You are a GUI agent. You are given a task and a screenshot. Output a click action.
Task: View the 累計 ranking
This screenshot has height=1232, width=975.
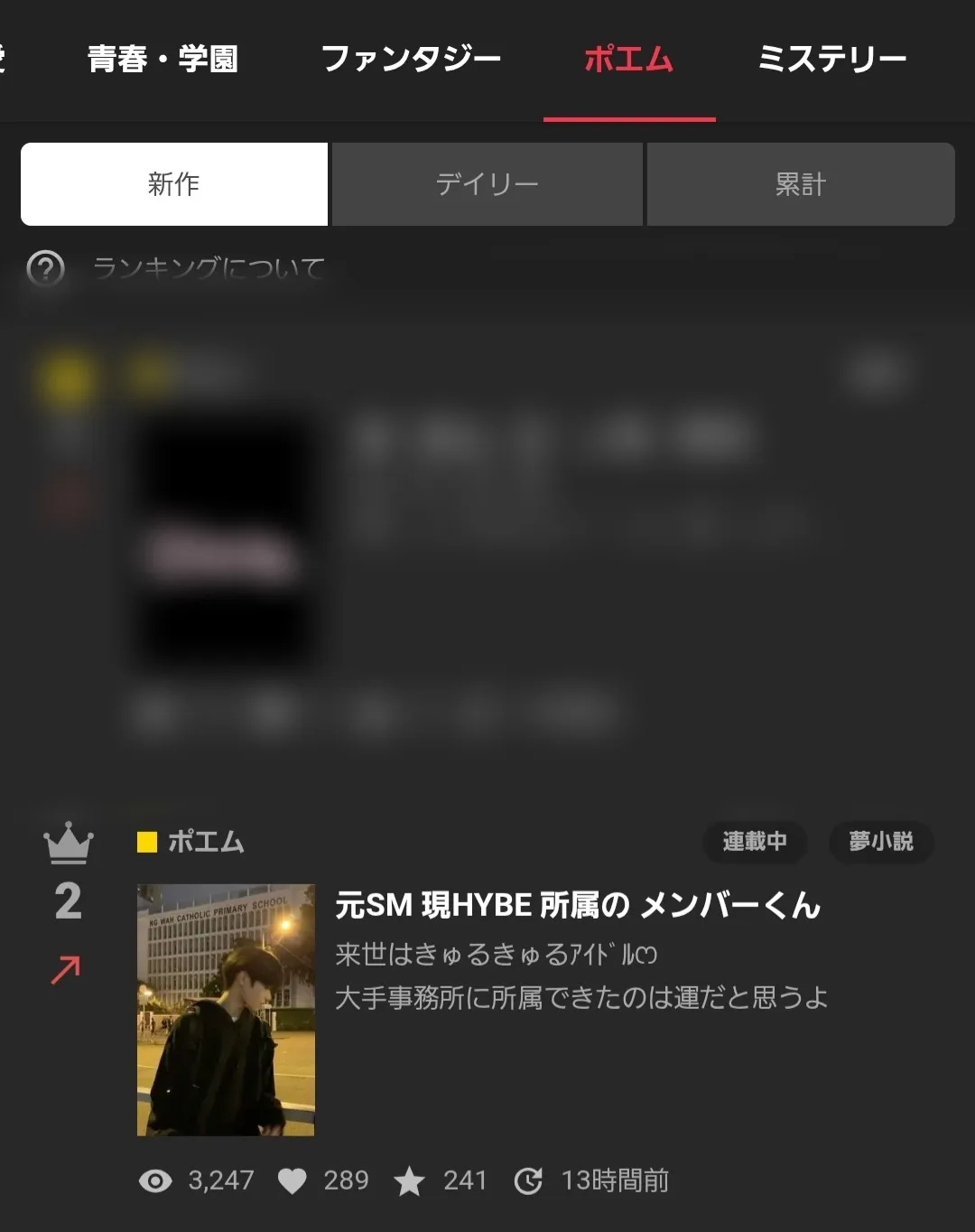click(801, 184)
